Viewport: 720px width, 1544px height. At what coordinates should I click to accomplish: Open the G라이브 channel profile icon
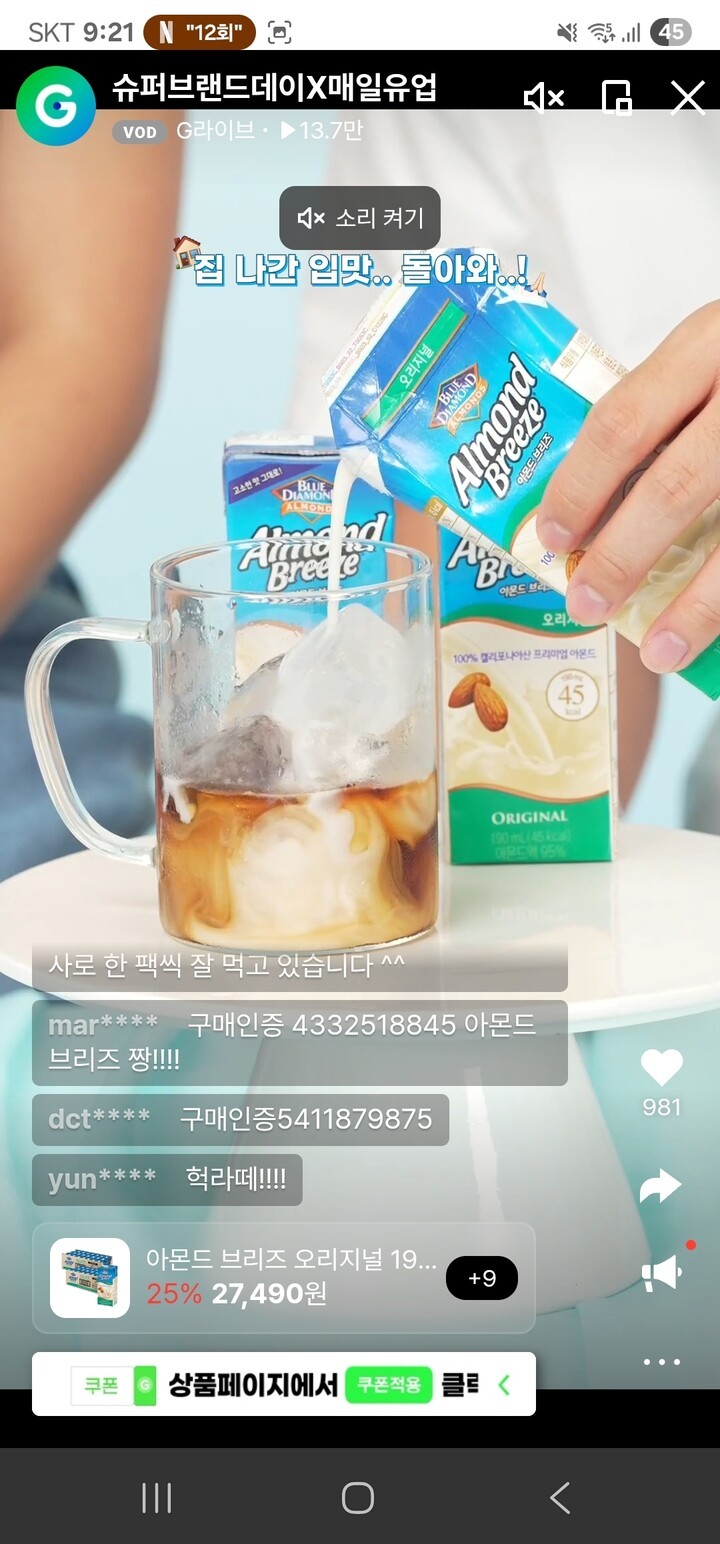(x=56, y=106)
